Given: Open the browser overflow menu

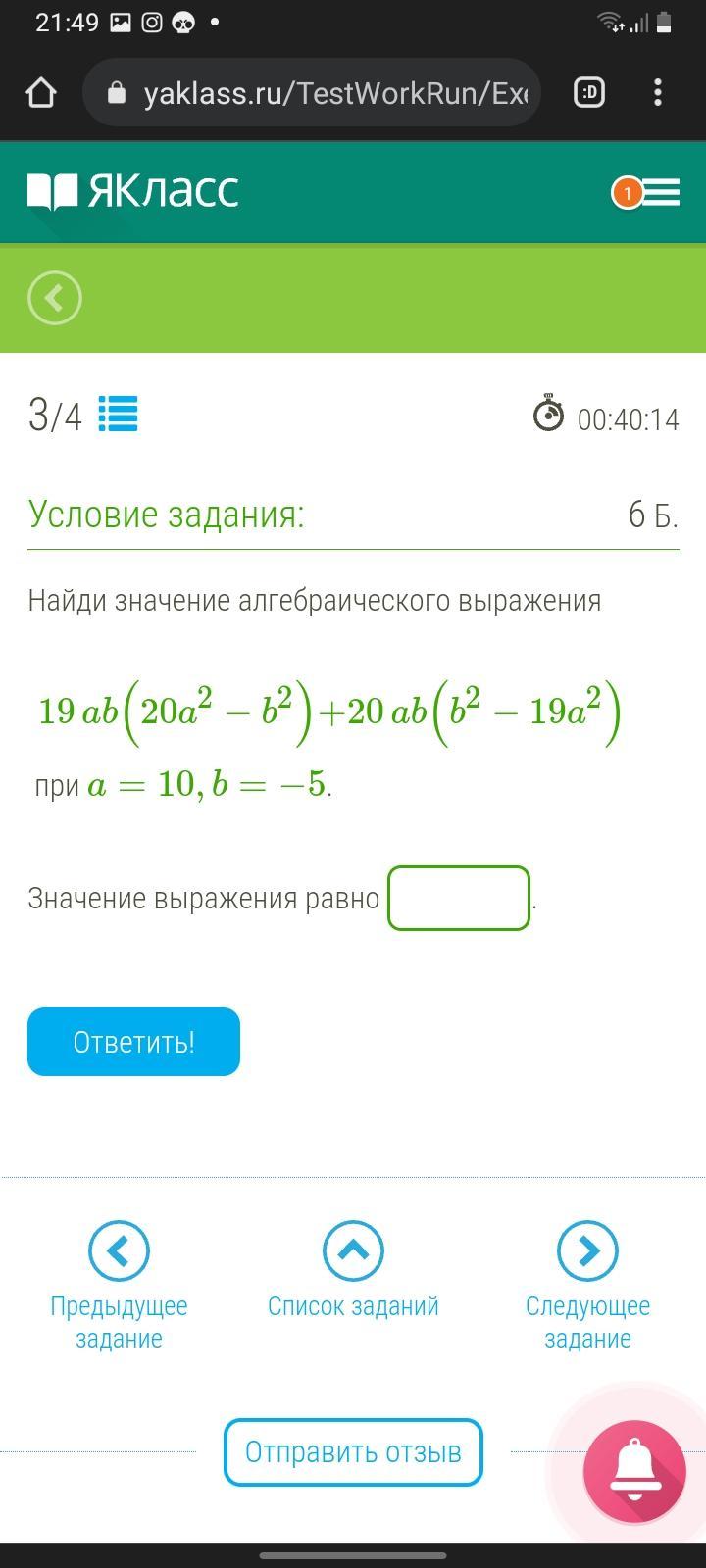Looking at the screenshot, I should [x=658, y=93].
